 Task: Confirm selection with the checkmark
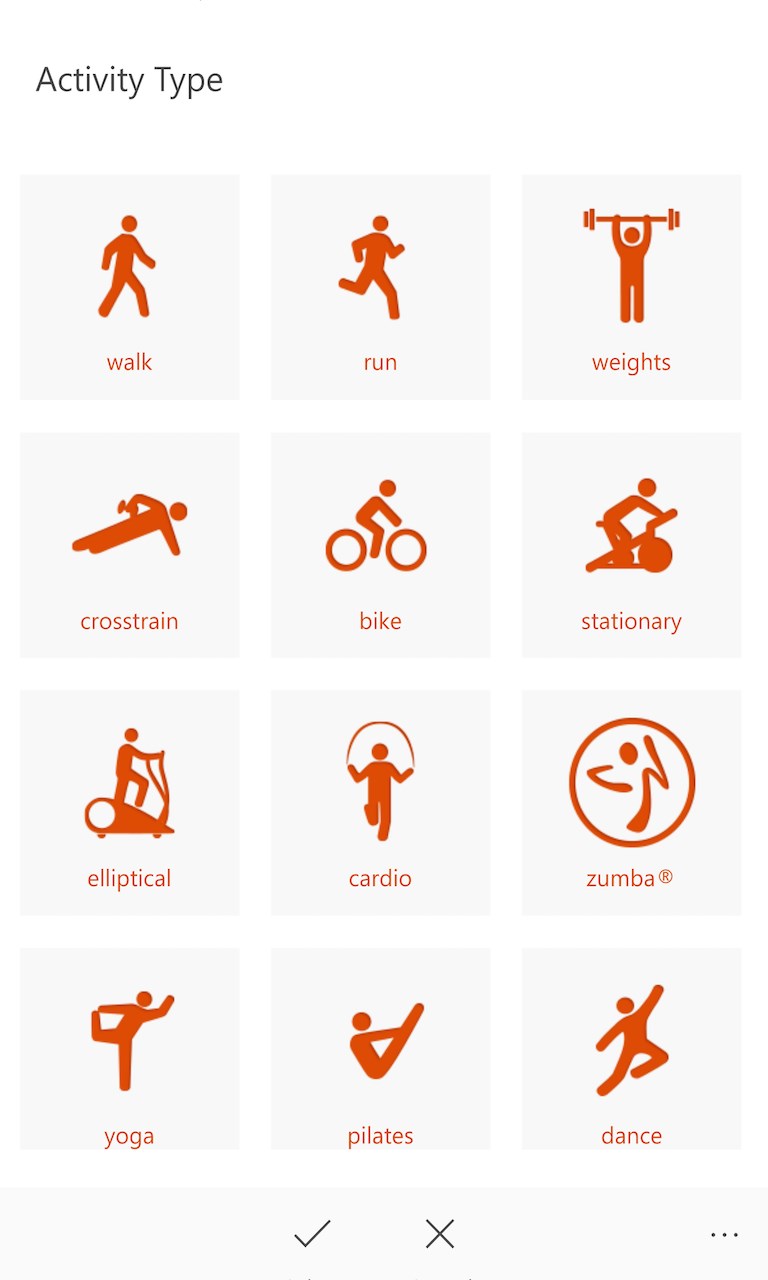[x=312, y=1234]
